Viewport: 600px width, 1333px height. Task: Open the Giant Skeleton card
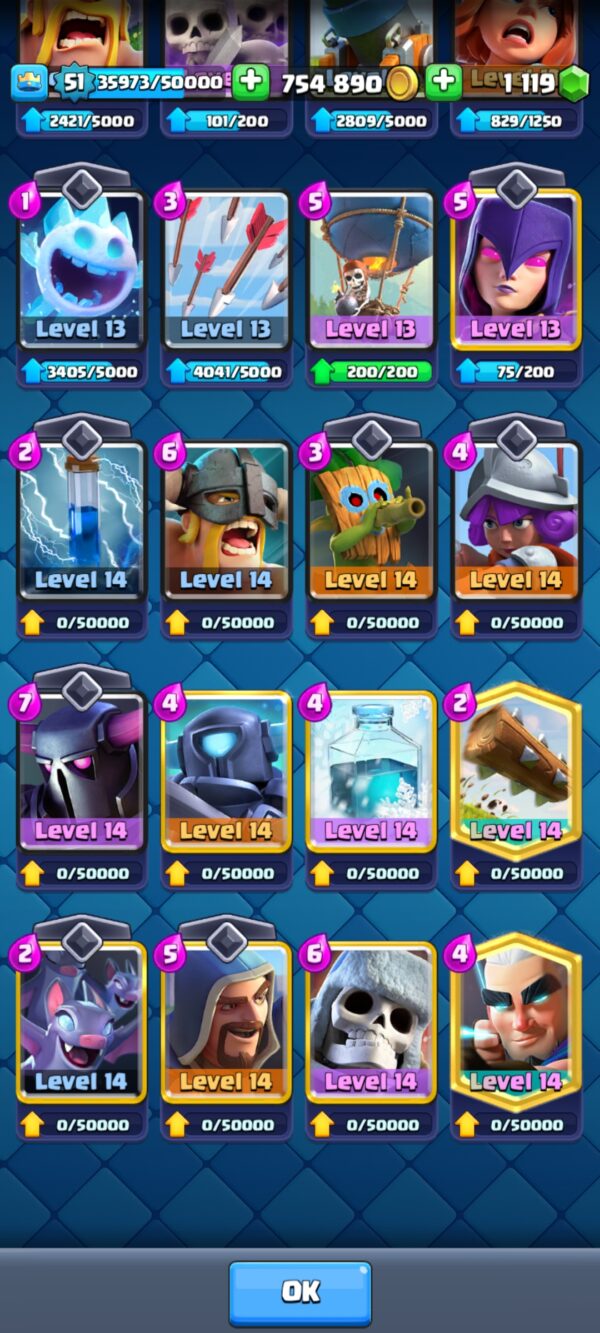pyautogui.click(x=371, y=1020)
